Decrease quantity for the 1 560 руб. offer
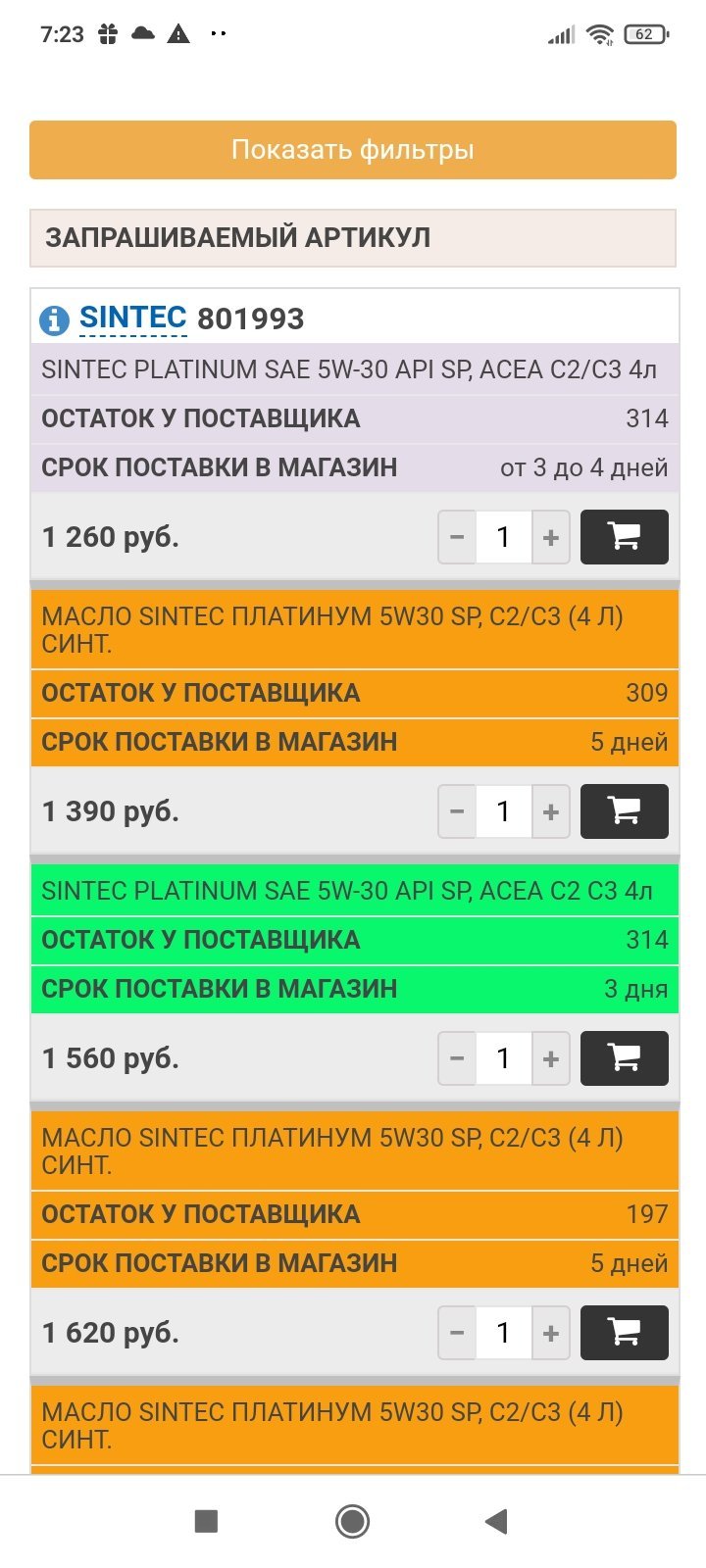Screen dimensions: 706x1568 457,1058
